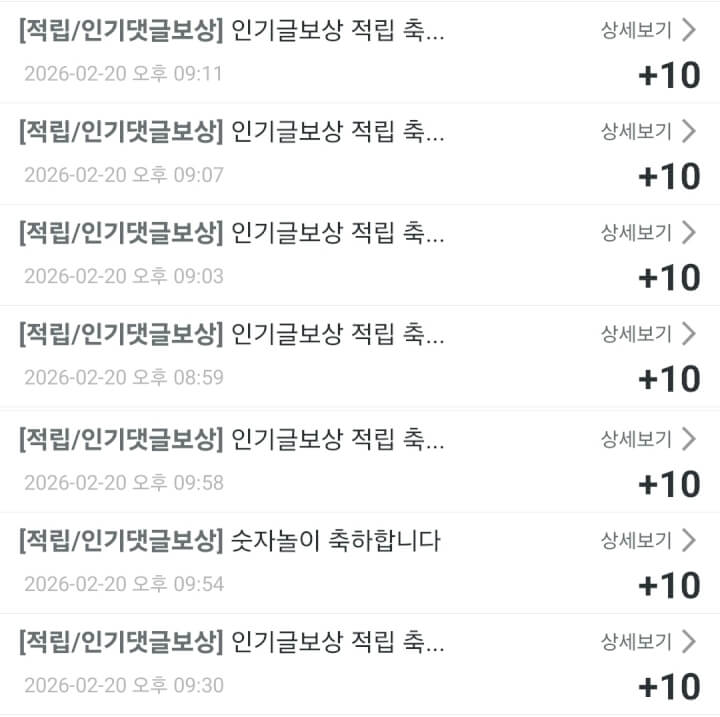This screenshot has width=720, height=717.
Task: View details of 숫자놀이 축하합니다 entry
Action: pyautogui.click(x=647, y=541)
